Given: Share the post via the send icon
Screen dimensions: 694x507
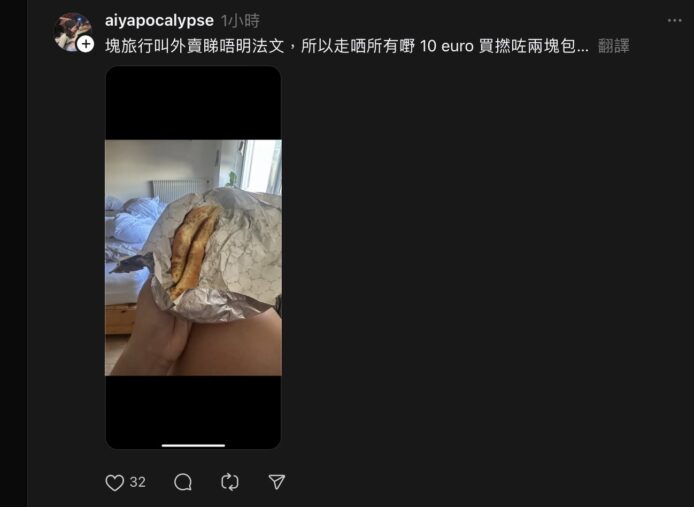Looking at the screenshot, I should point(277,482).
